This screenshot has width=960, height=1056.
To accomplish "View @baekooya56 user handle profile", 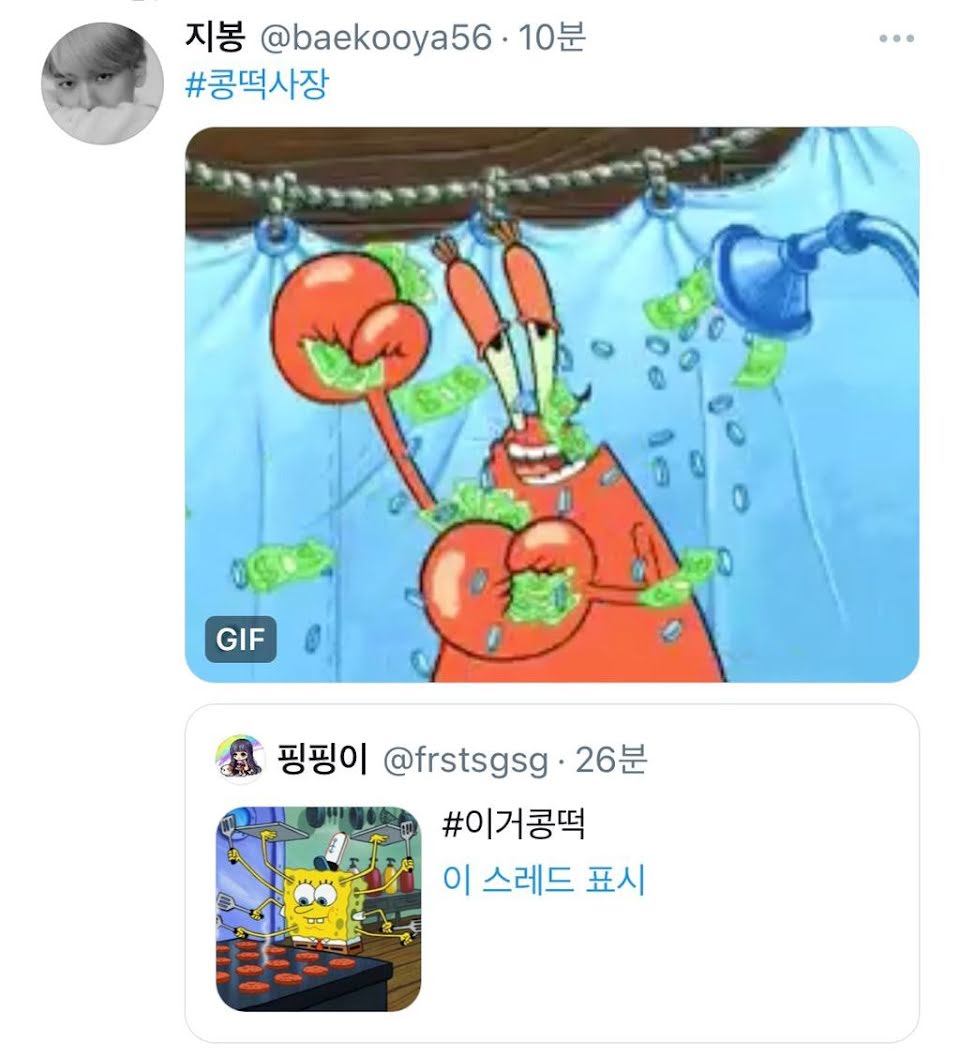I will pos(376,39).
